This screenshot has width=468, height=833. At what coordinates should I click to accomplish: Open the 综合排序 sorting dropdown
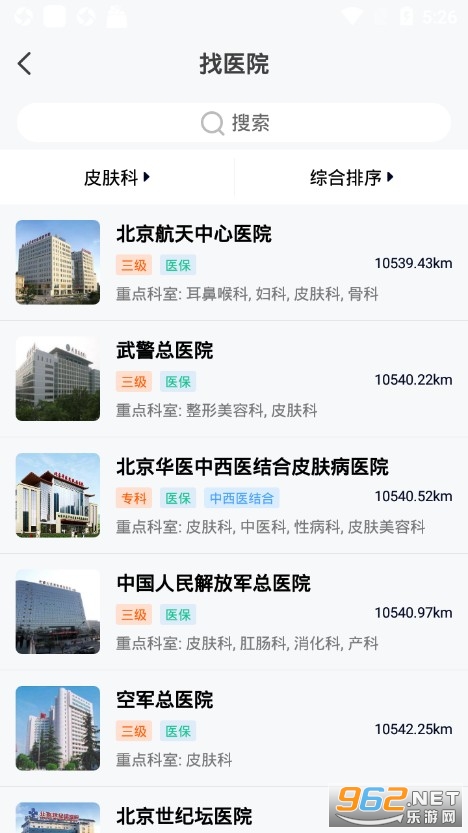pyautogui.click(x=351, y=177)
